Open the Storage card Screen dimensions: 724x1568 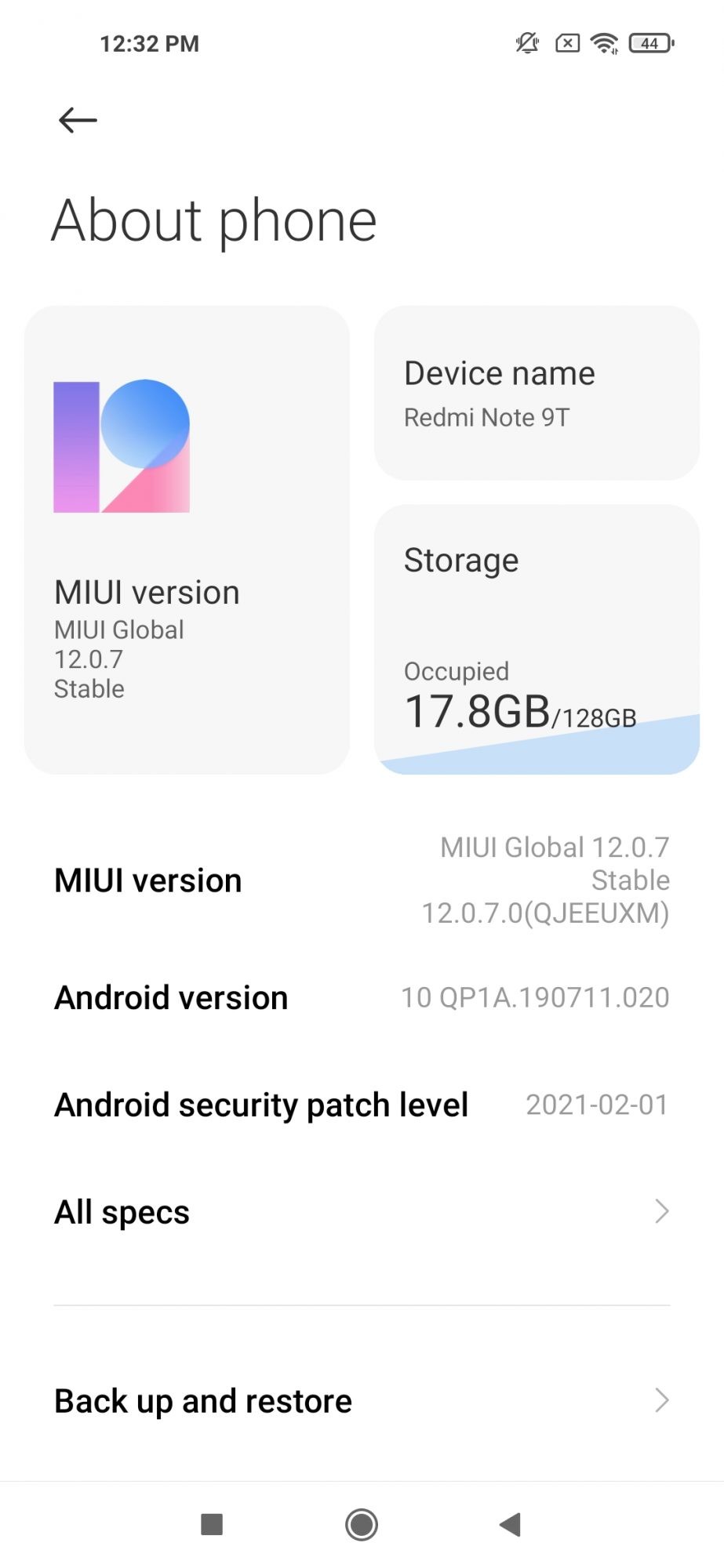(x=537, y=639)
